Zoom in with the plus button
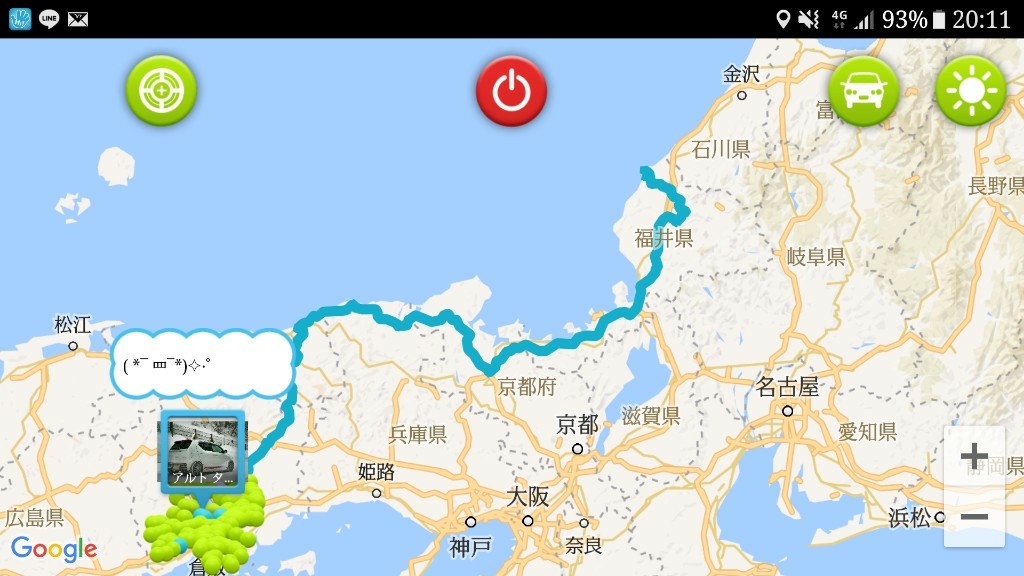This screenshot has width=1024, height=576. 974,458
